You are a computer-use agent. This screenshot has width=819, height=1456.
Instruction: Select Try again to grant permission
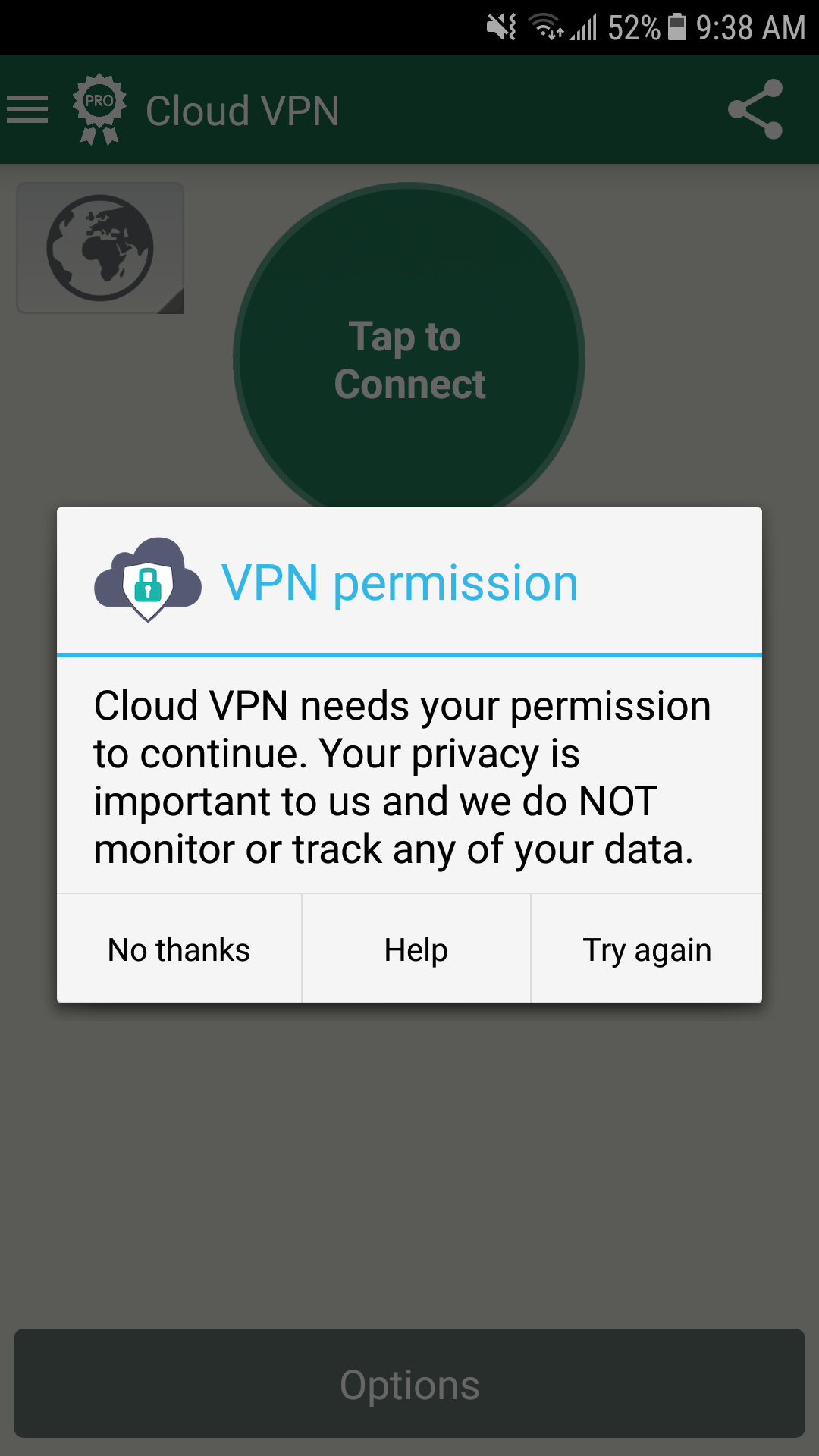tap(647, 949)
